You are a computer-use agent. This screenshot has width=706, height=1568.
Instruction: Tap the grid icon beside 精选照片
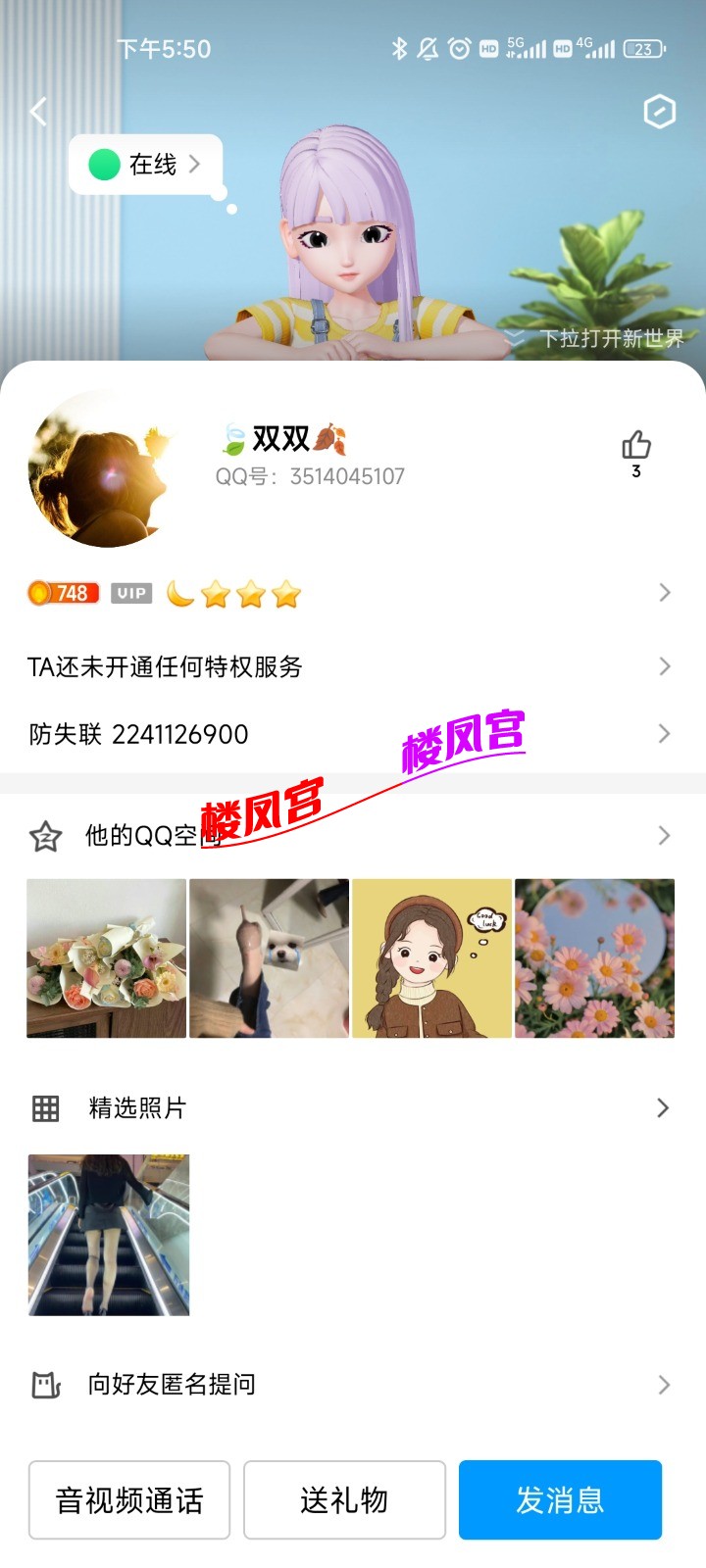click(x=44, y=1108)
